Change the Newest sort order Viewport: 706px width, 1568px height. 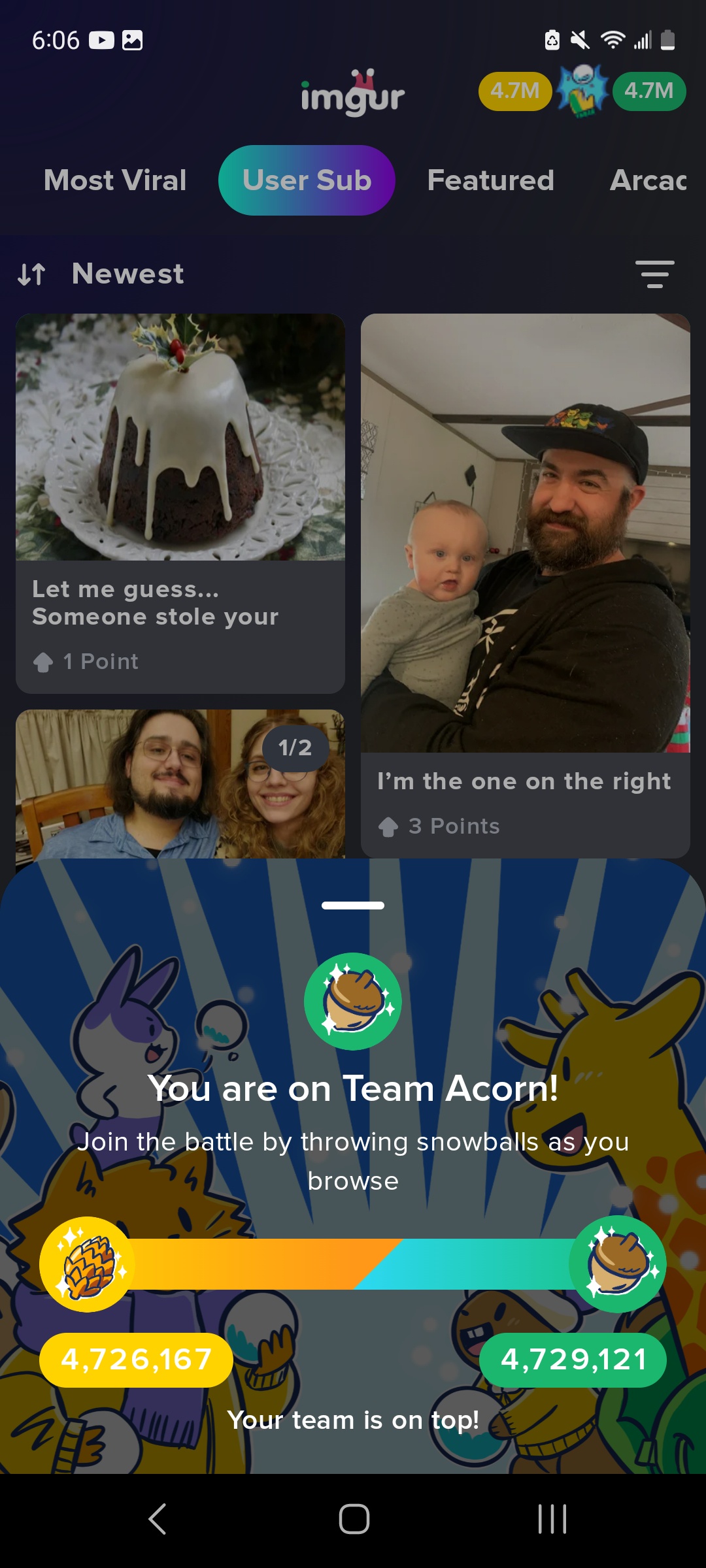[x=101, y=274]
